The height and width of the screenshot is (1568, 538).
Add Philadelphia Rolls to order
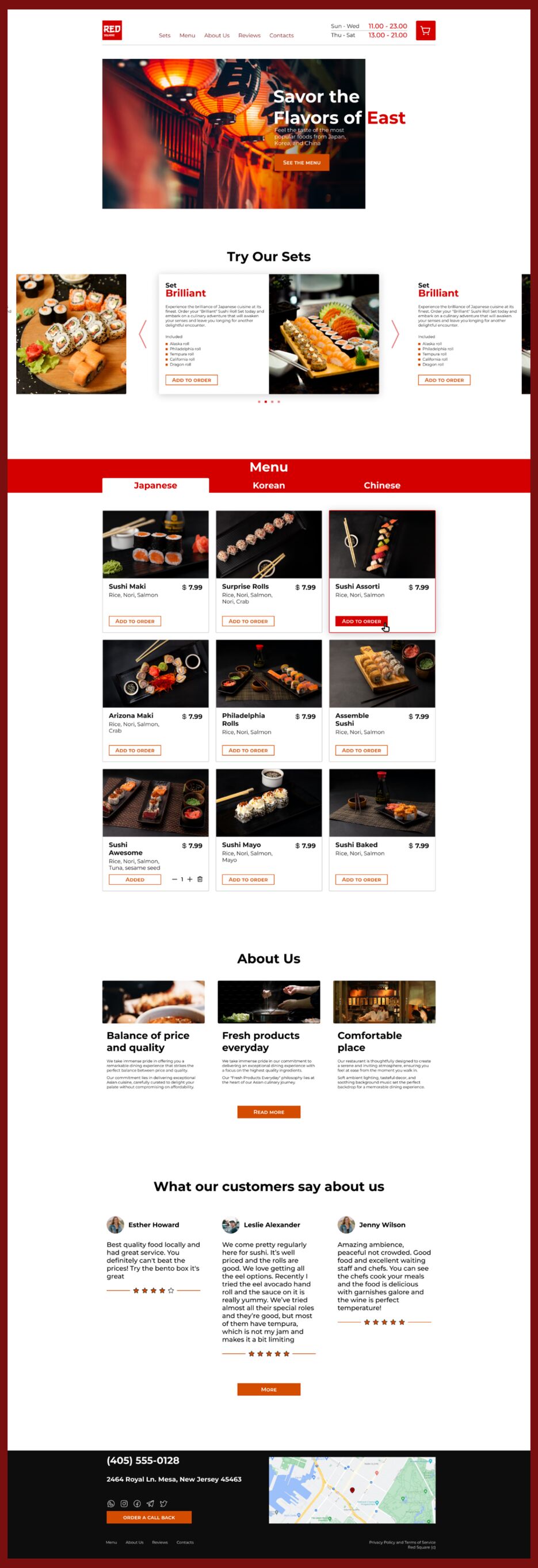coord(247,751)
